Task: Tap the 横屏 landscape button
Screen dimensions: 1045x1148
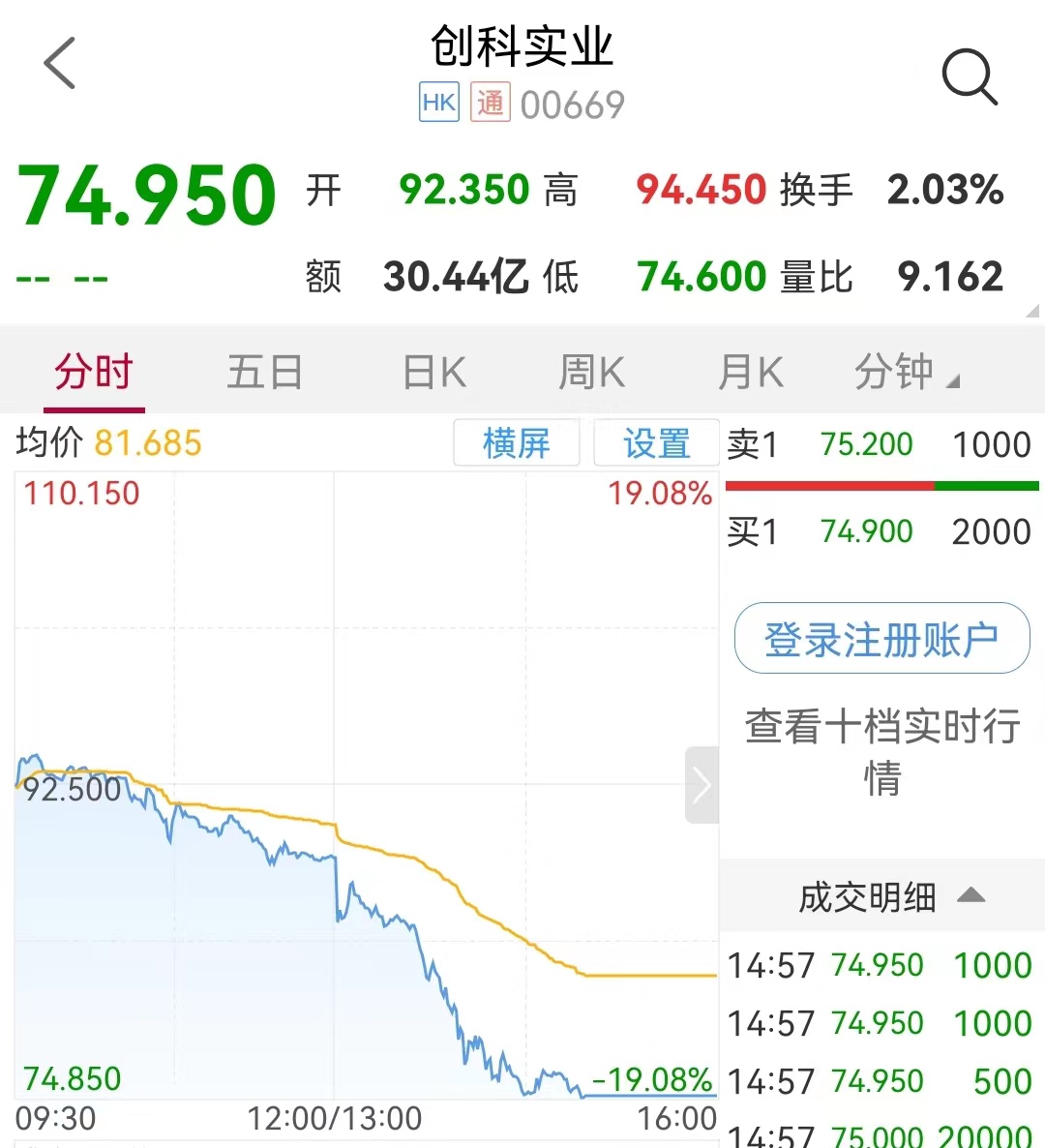Action: (x=516, y=443)
